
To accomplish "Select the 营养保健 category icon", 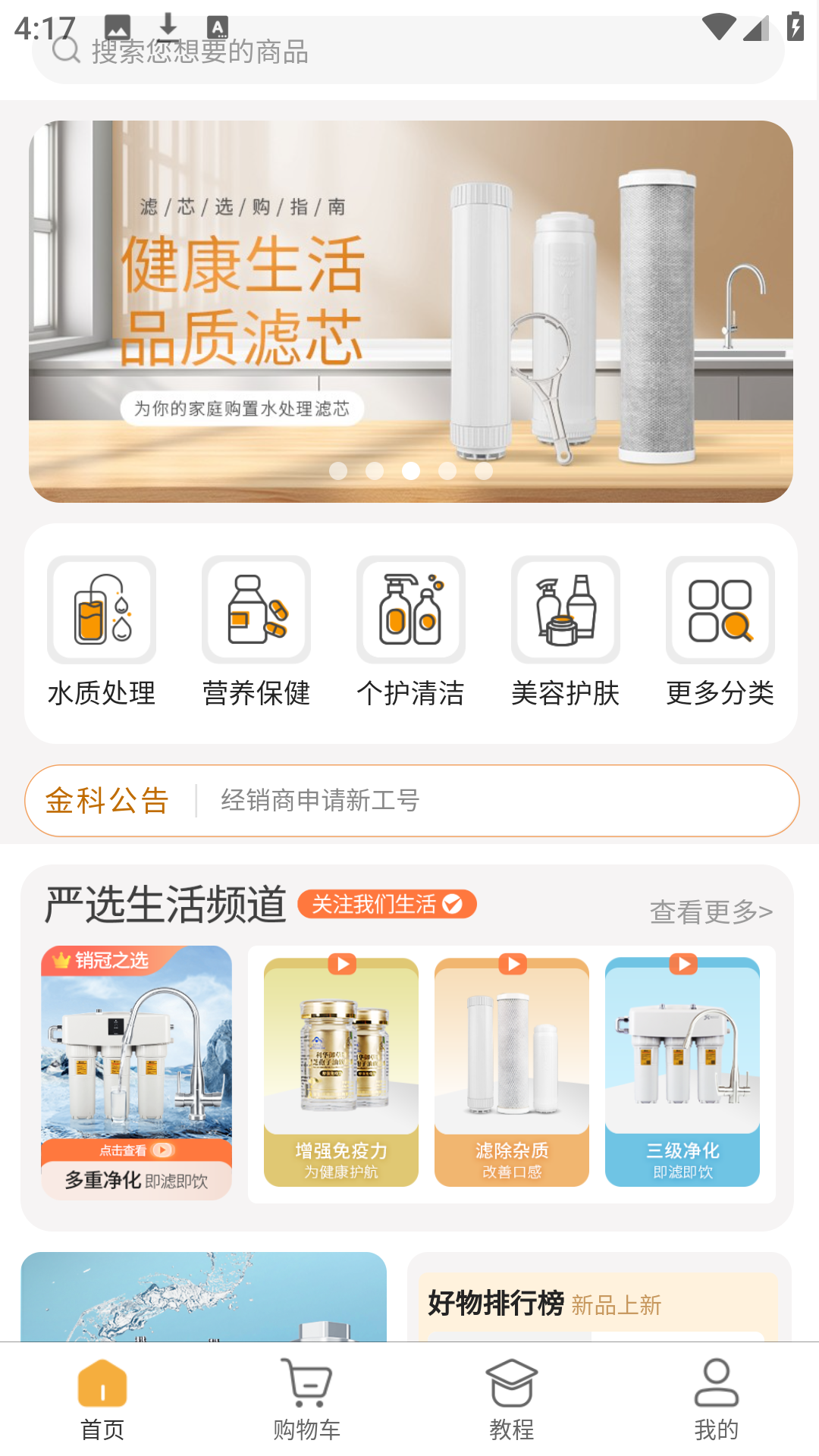I will click(256, 610).
